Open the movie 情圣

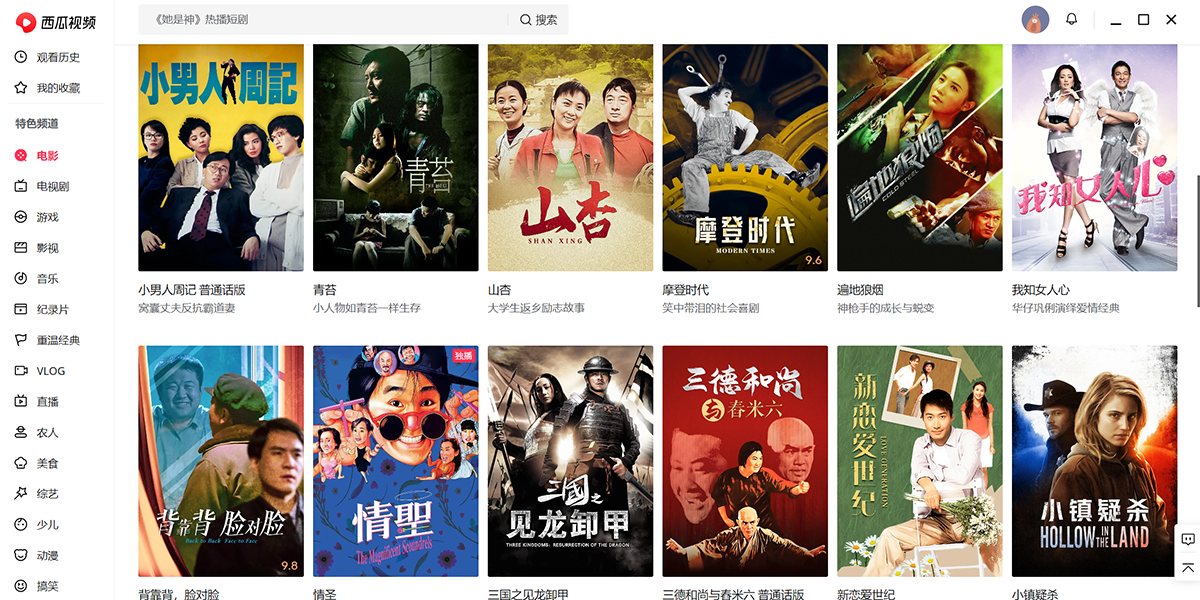pos(395,461)
